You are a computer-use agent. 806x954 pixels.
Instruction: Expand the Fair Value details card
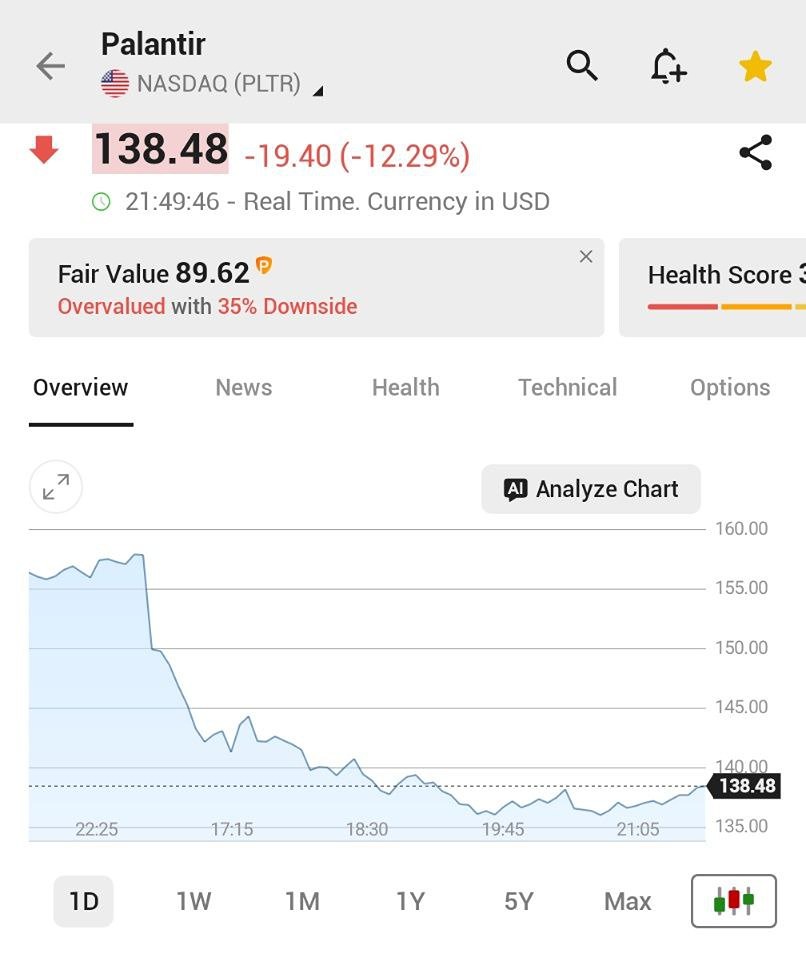[250, 290]
